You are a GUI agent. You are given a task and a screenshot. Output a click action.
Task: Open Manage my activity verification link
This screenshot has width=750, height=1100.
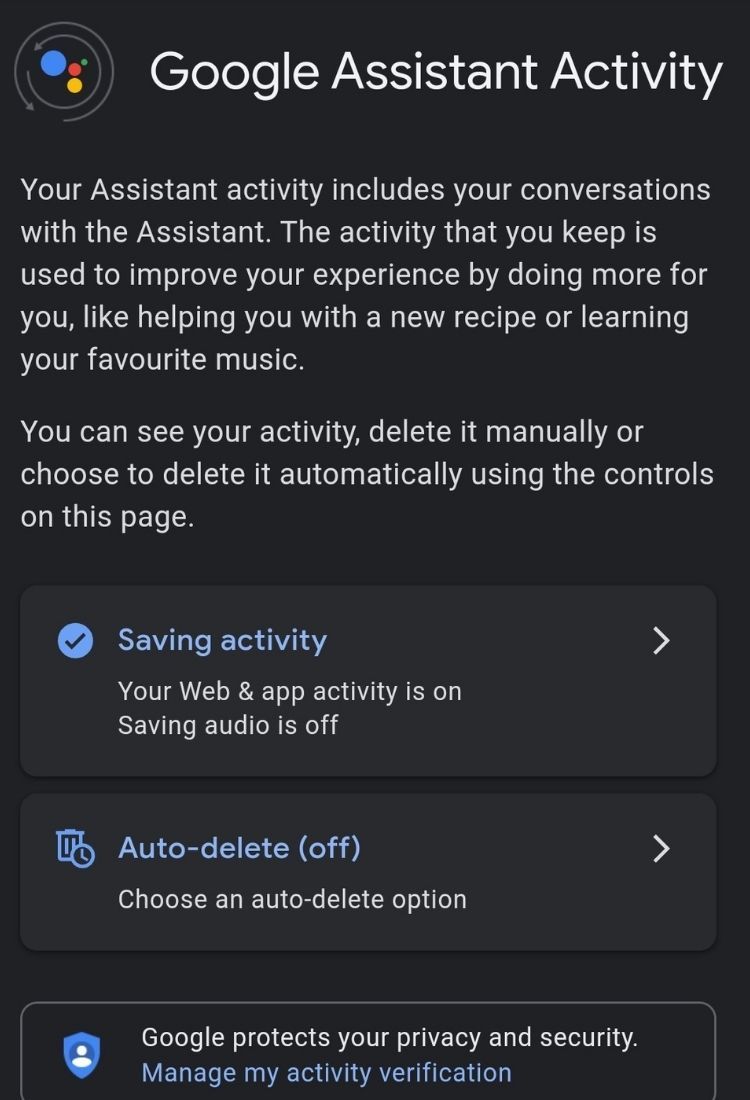point(326,1072)
